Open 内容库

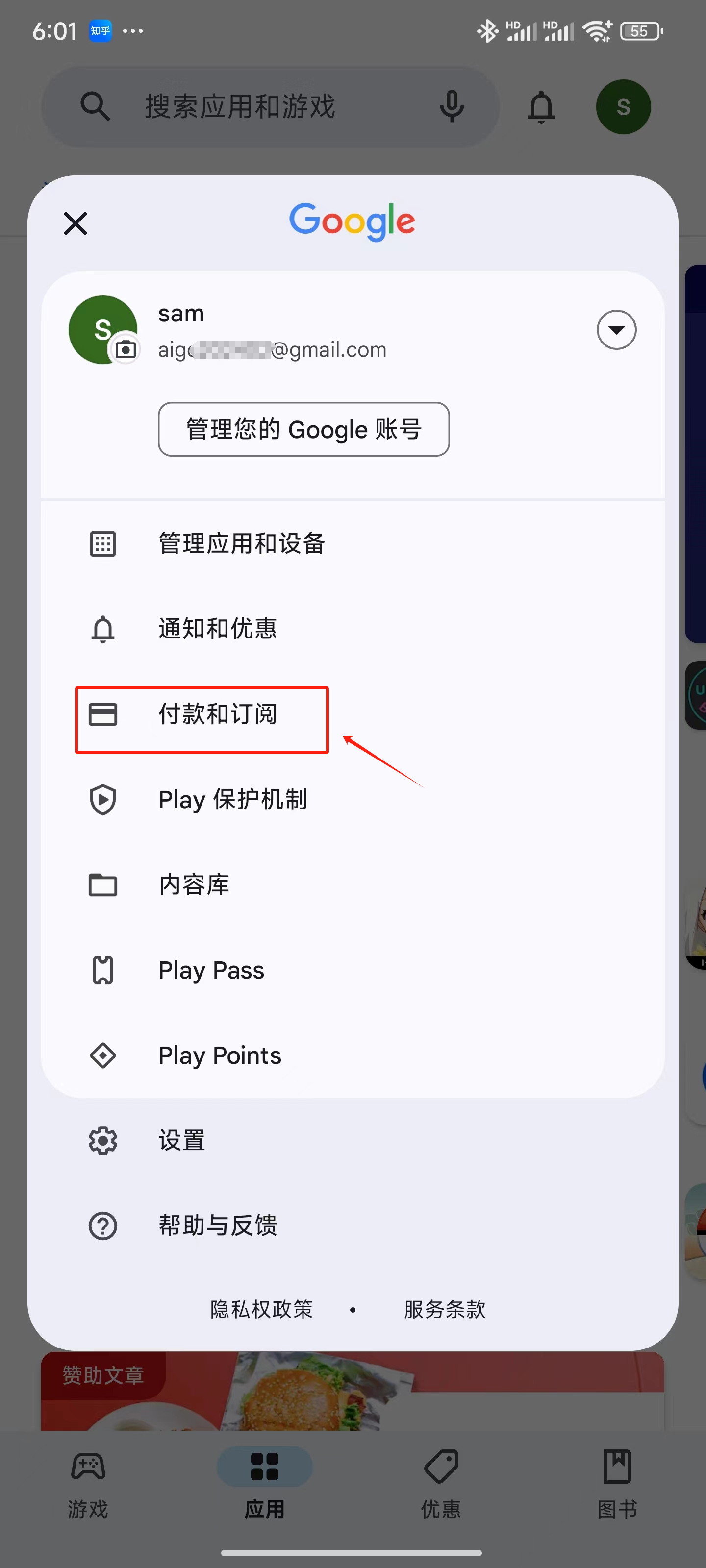[x=194, y=884]
